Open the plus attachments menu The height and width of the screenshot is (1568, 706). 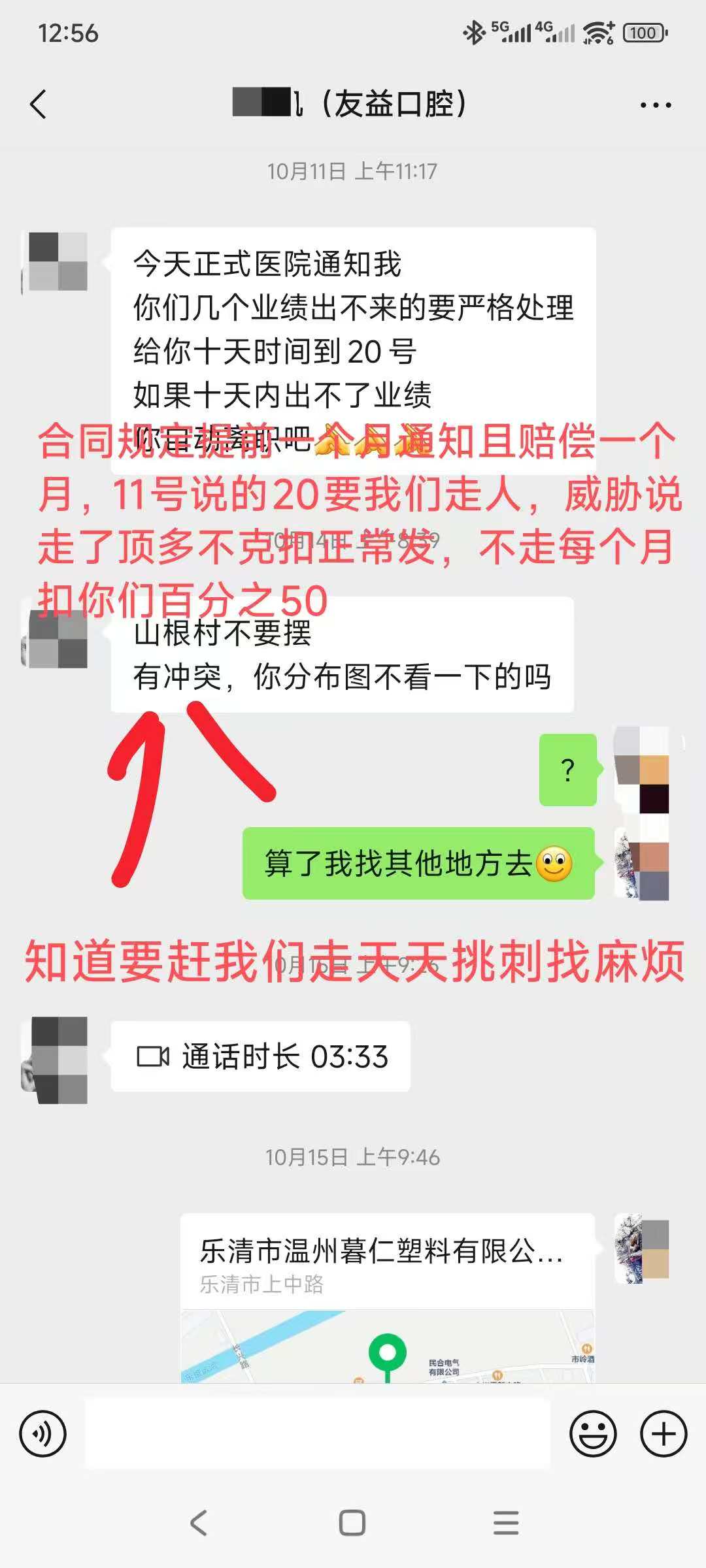pyautogui.click(x=663, y=1434)
